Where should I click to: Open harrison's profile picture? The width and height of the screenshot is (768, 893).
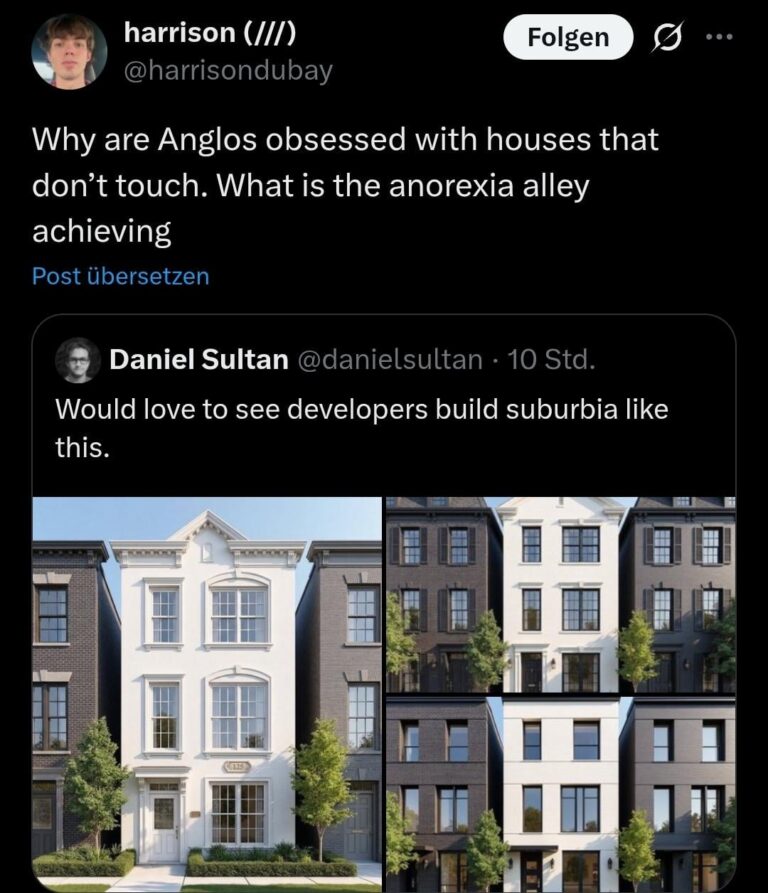point(69,50)
